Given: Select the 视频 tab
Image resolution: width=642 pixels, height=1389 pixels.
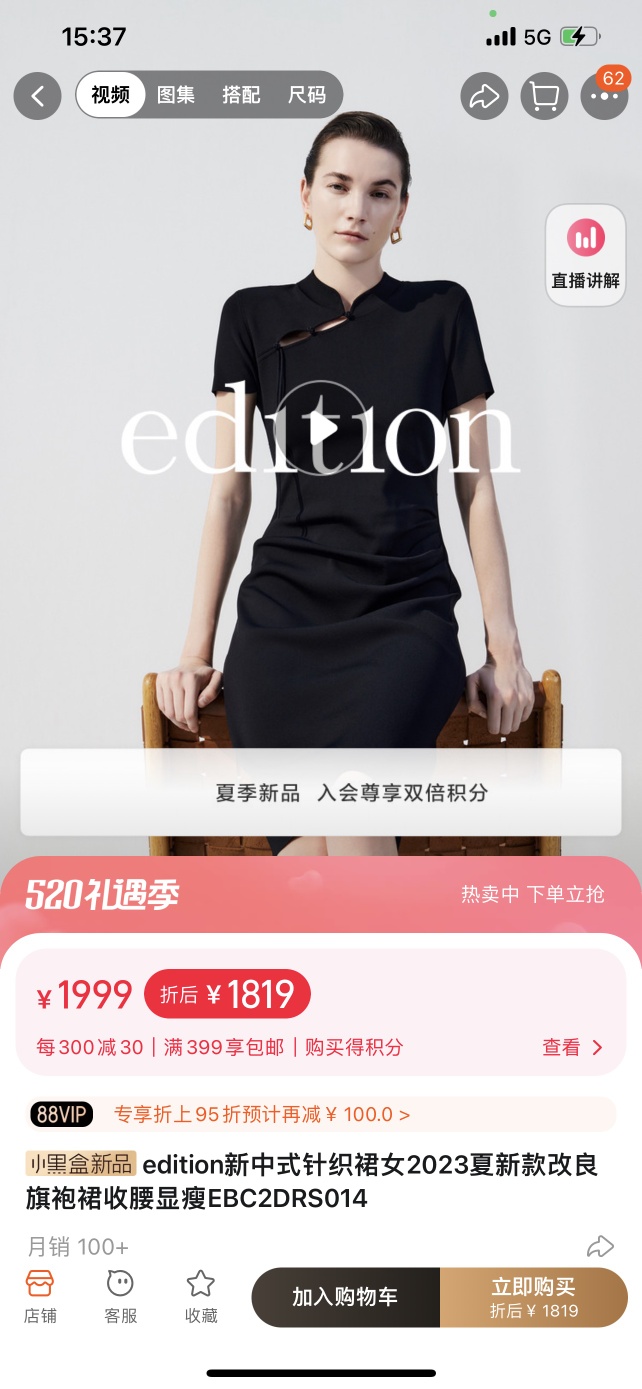Looking at the screenshot, I should point(111,96).
